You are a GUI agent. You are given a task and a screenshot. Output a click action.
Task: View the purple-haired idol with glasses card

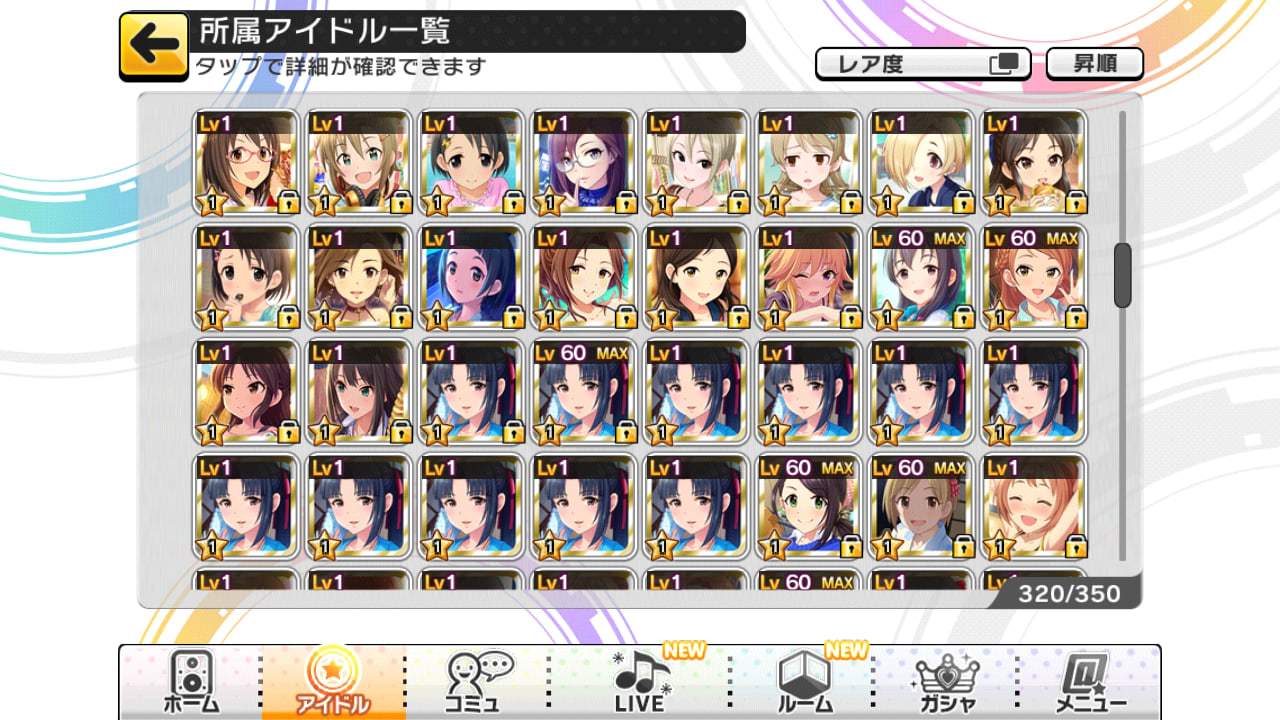point(582,162)
